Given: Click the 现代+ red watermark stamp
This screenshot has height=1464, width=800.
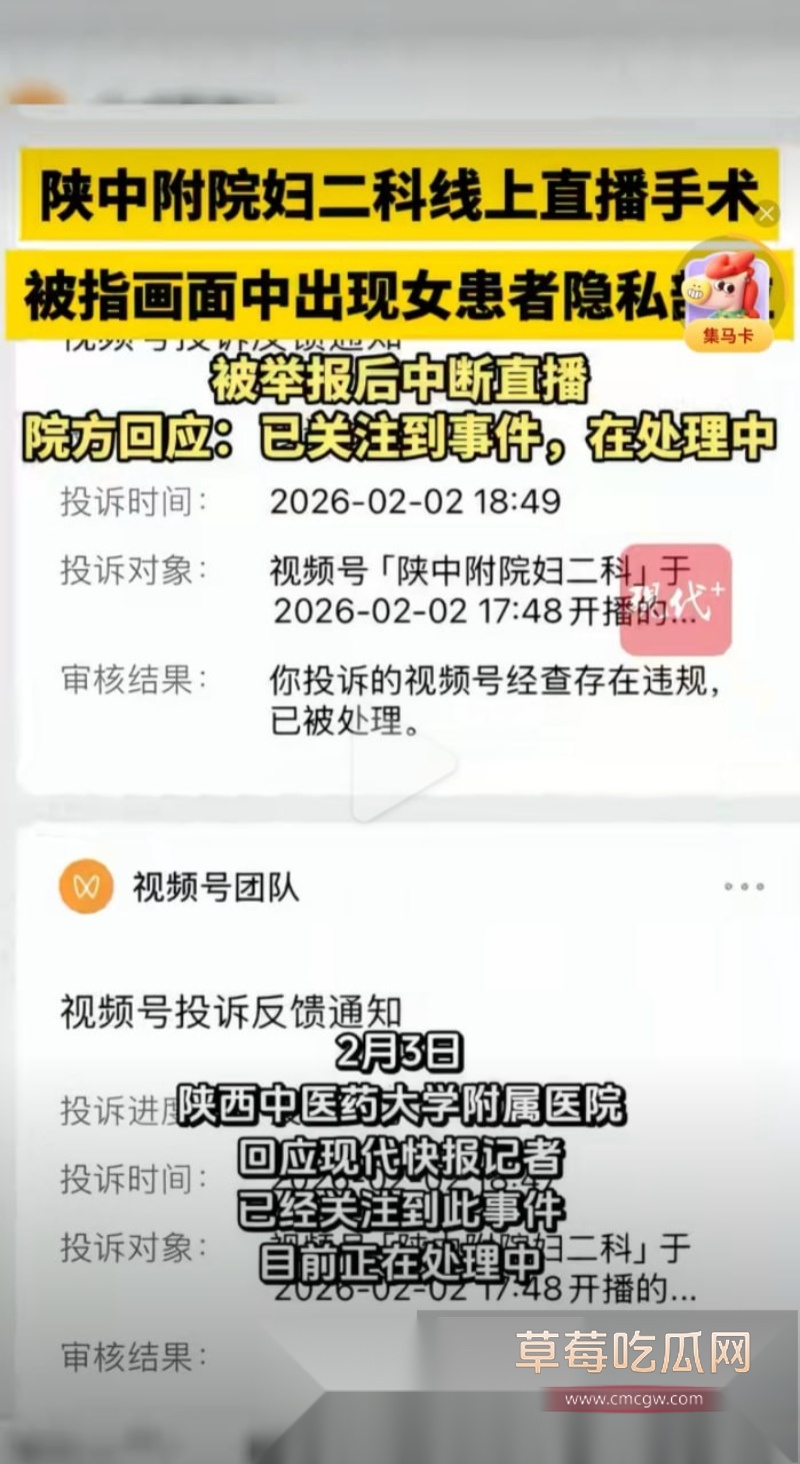Looking at the screenshot, I should (675, 601).
